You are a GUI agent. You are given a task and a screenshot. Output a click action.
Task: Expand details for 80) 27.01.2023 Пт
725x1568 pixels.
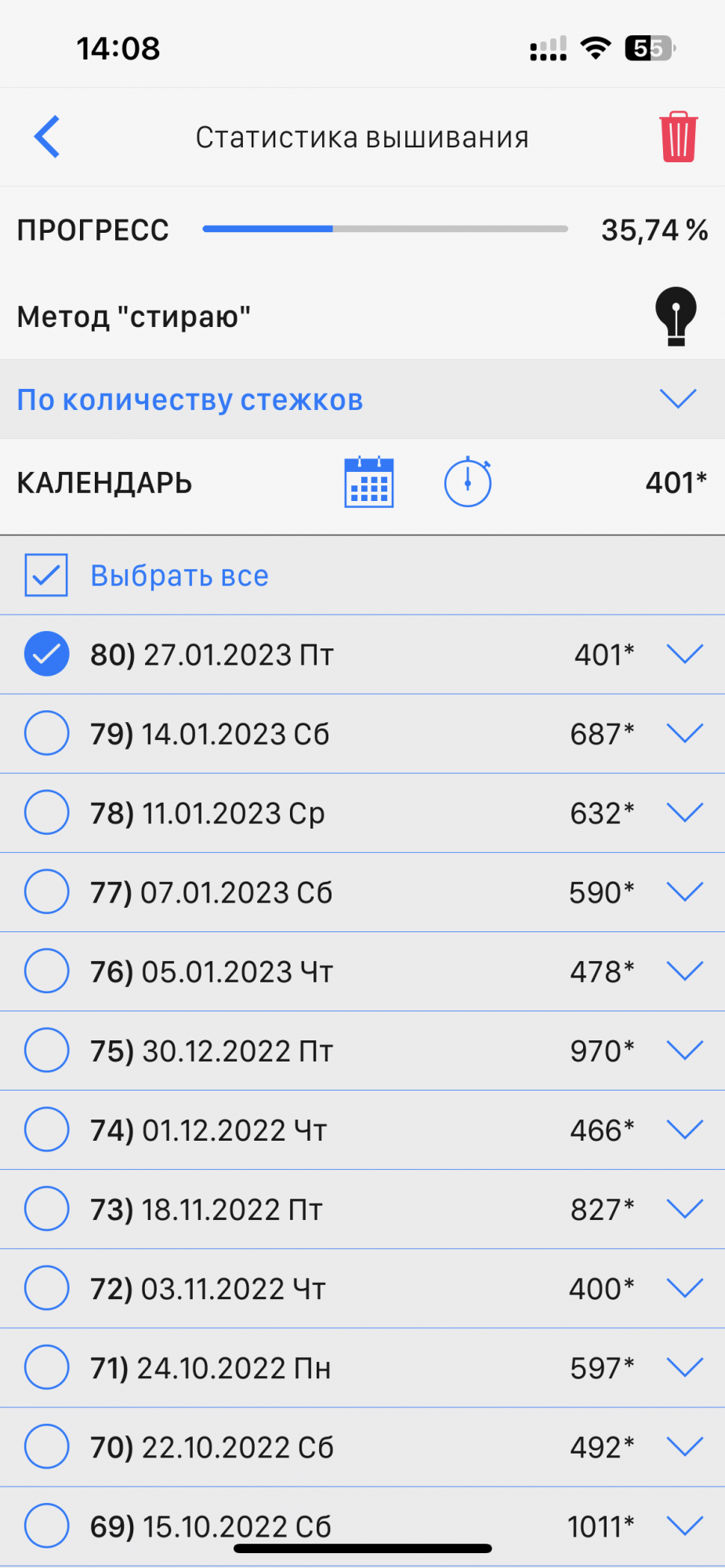684,654
